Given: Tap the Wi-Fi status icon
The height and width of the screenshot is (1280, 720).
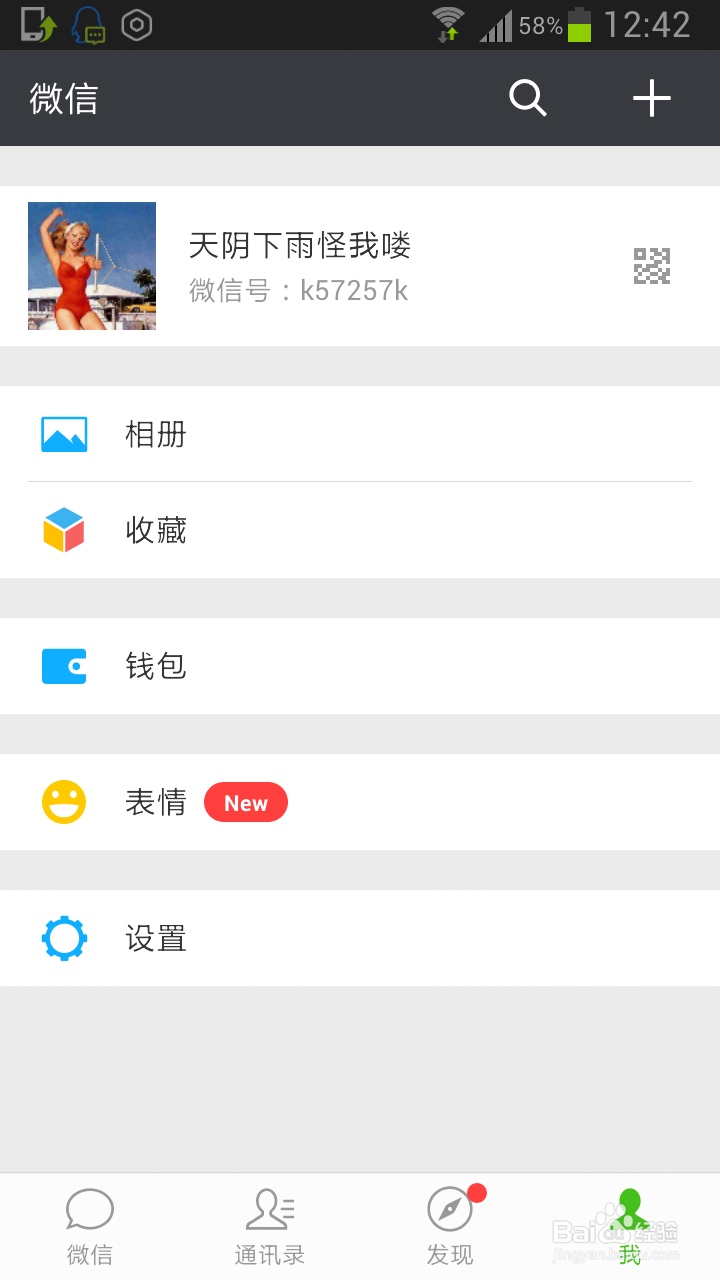Looking at the screenshot, I should (x=446, y=21).
